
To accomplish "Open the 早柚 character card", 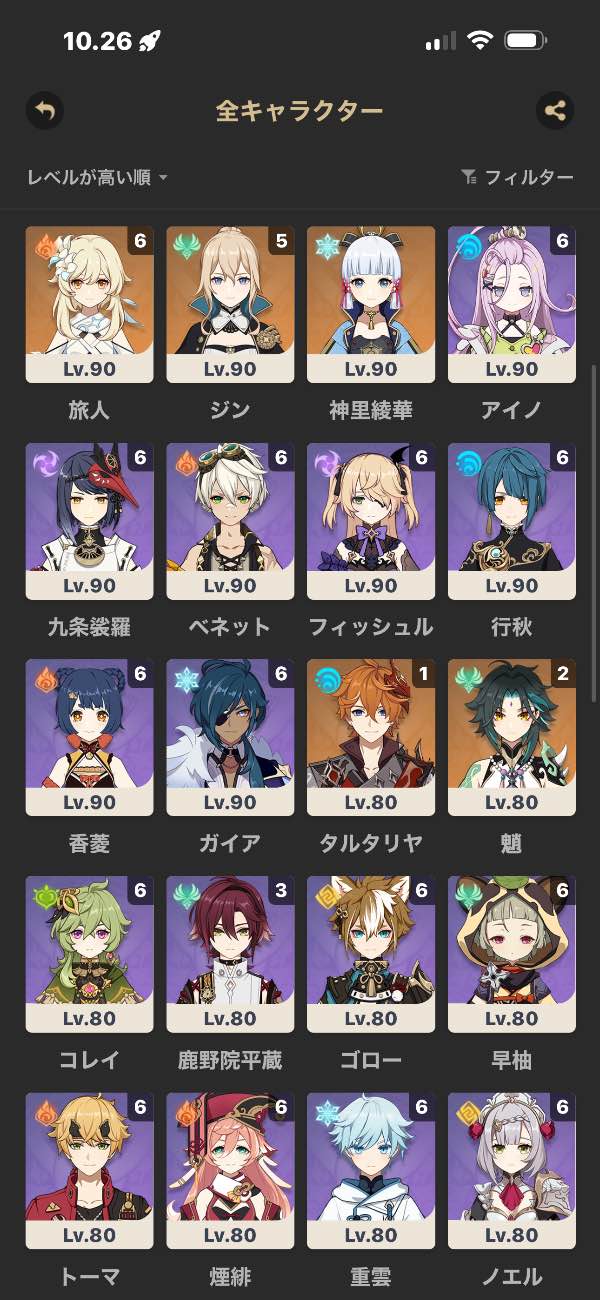I will click(512, 954).
